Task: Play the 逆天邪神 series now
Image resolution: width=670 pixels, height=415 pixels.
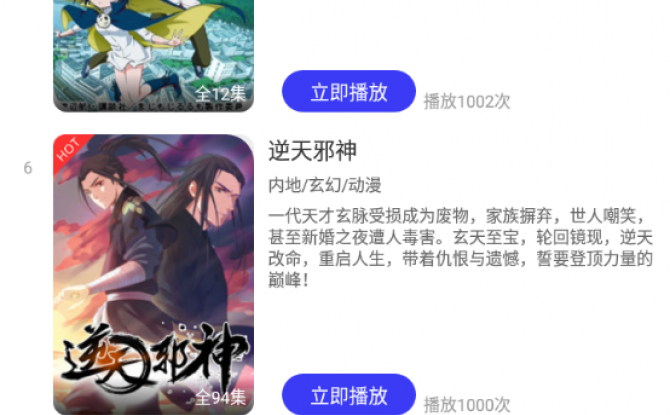Action: click(348, 395)
